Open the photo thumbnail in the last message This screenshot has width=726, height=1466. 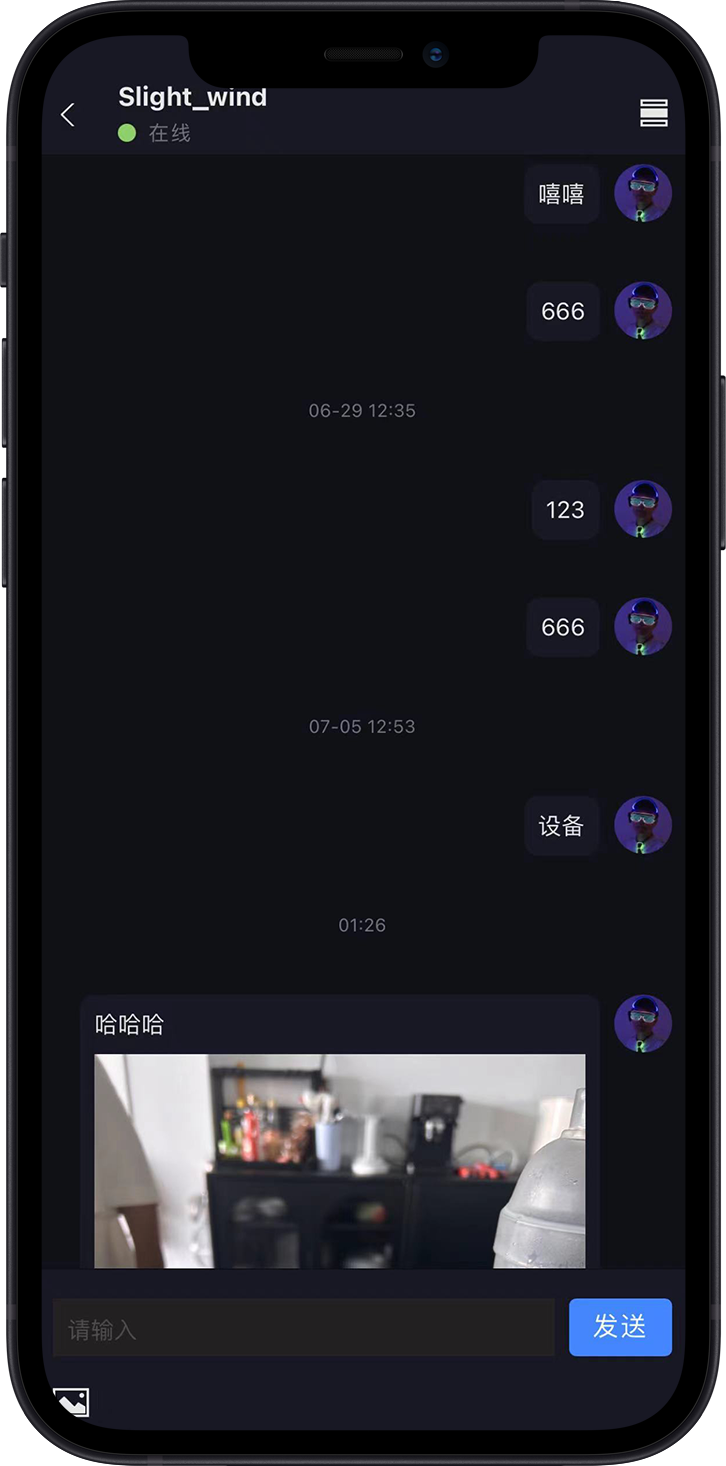click(339, 1160)
